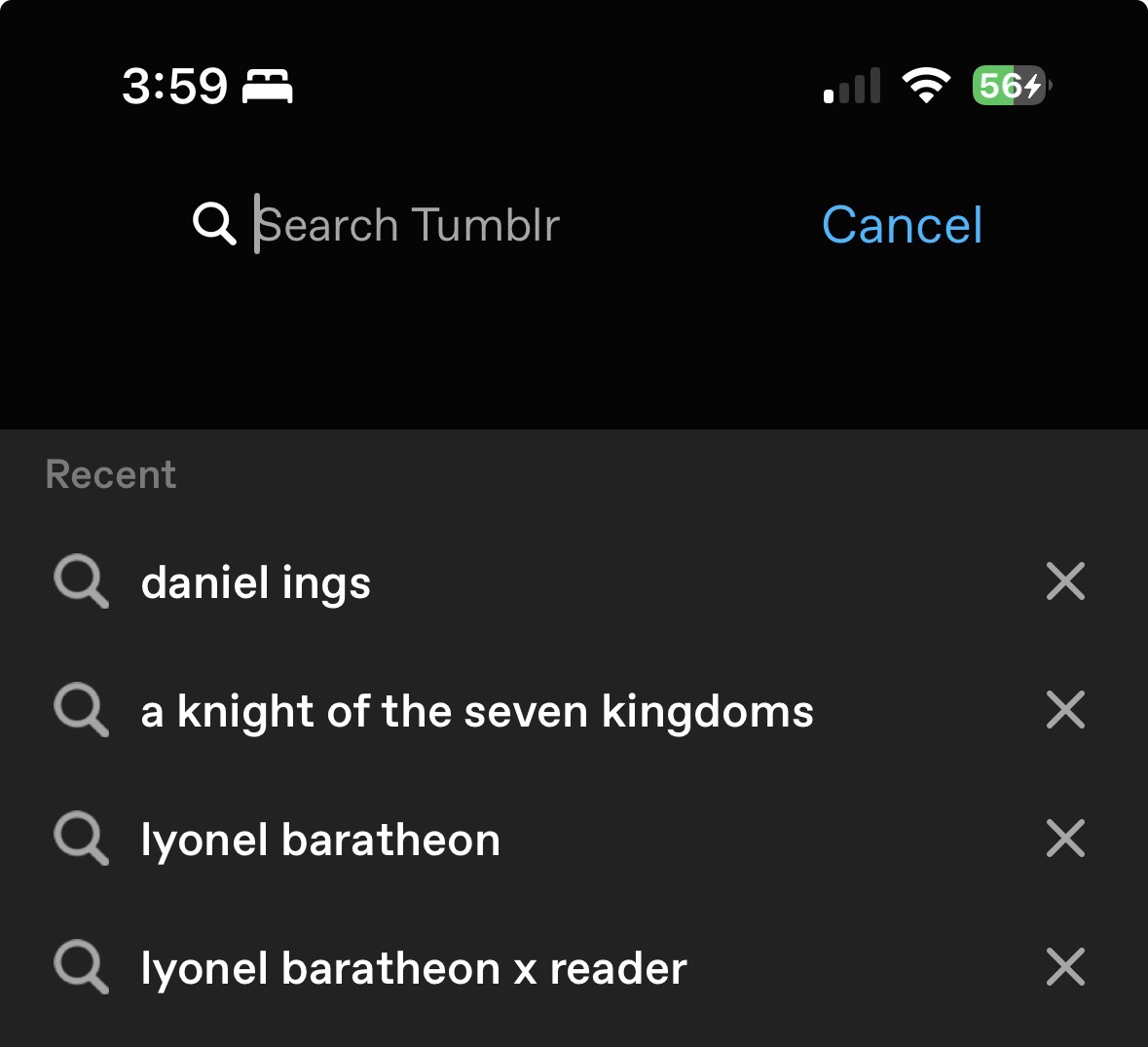Focus the Search Tumblr field
Image resolution: width=1148 pixels, height=1047 pixels.
(409, 225)
